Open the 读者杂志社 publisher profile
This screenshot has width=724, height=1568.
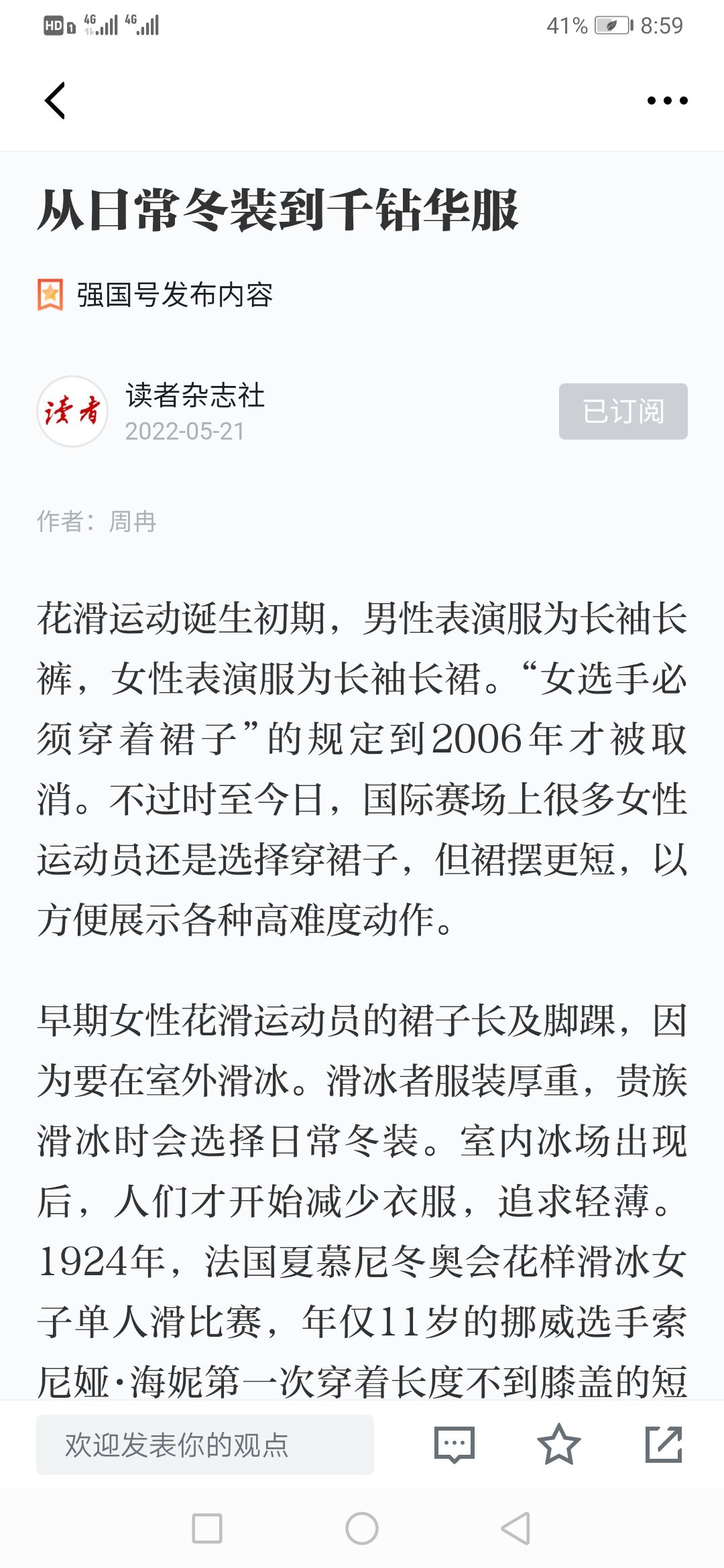click(x=194, y=395)
